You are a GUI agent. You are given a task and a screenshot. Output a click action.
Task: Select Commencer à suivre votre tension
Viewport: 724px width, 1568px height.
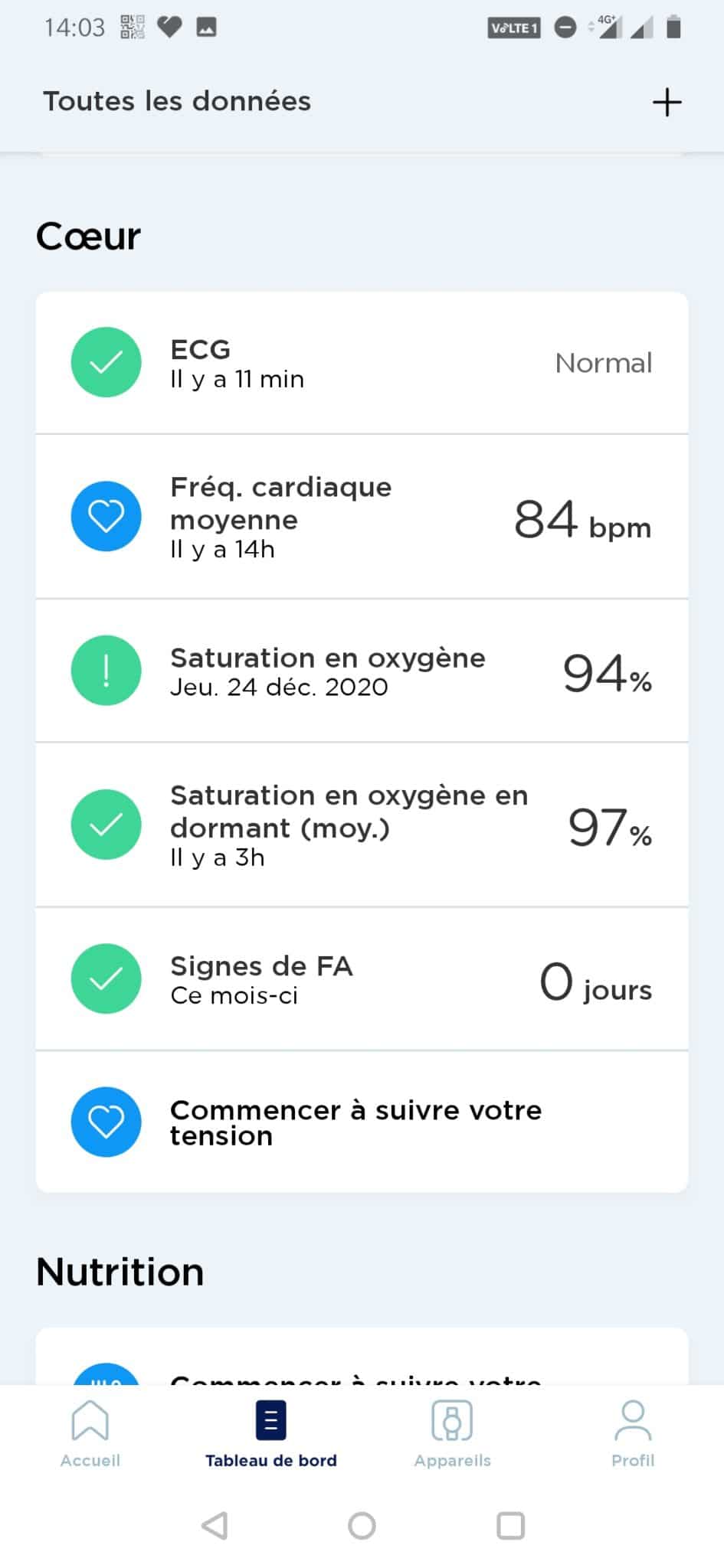click(x=362, y=1122)
